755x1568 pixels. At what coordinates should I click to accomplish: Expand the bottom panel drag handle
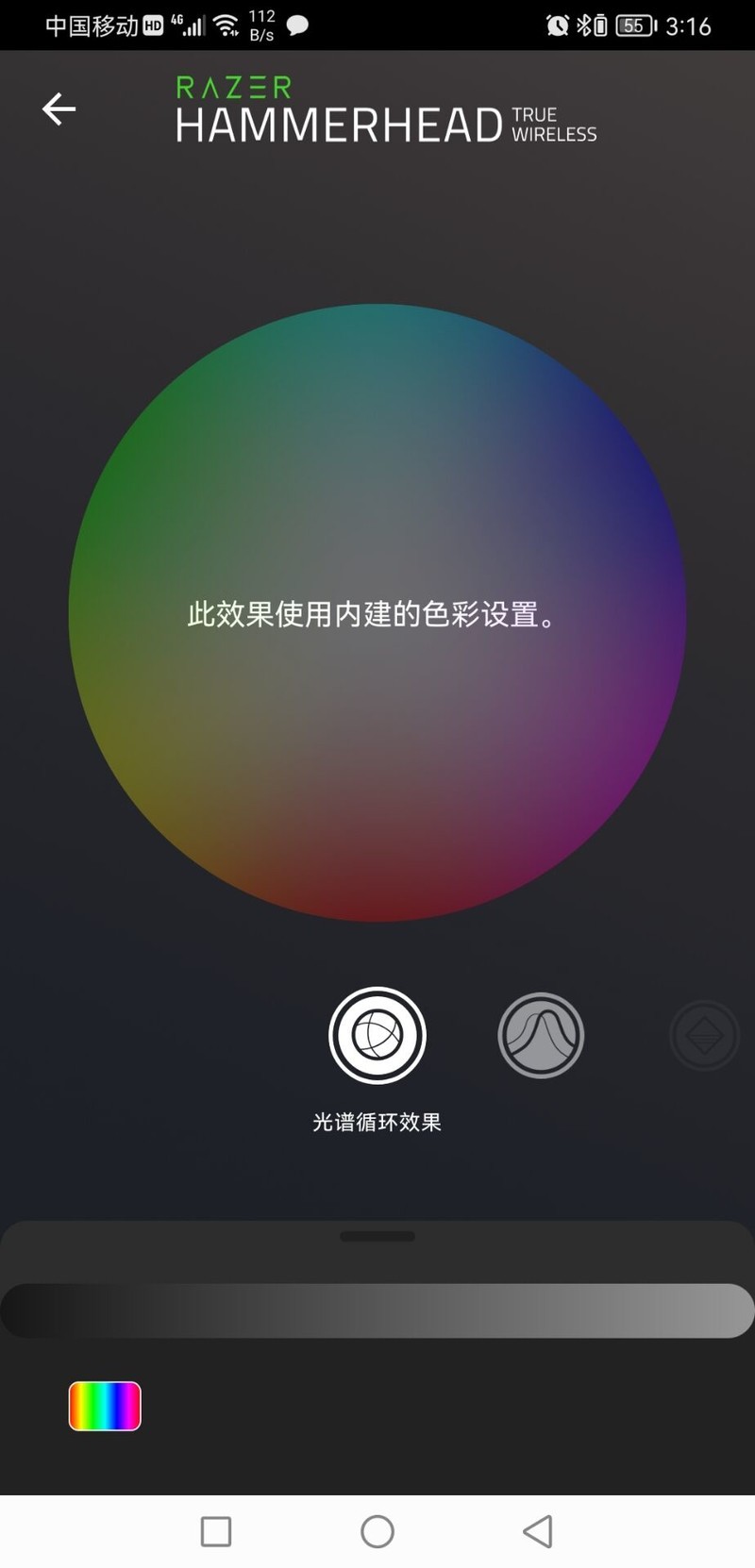377,1236
